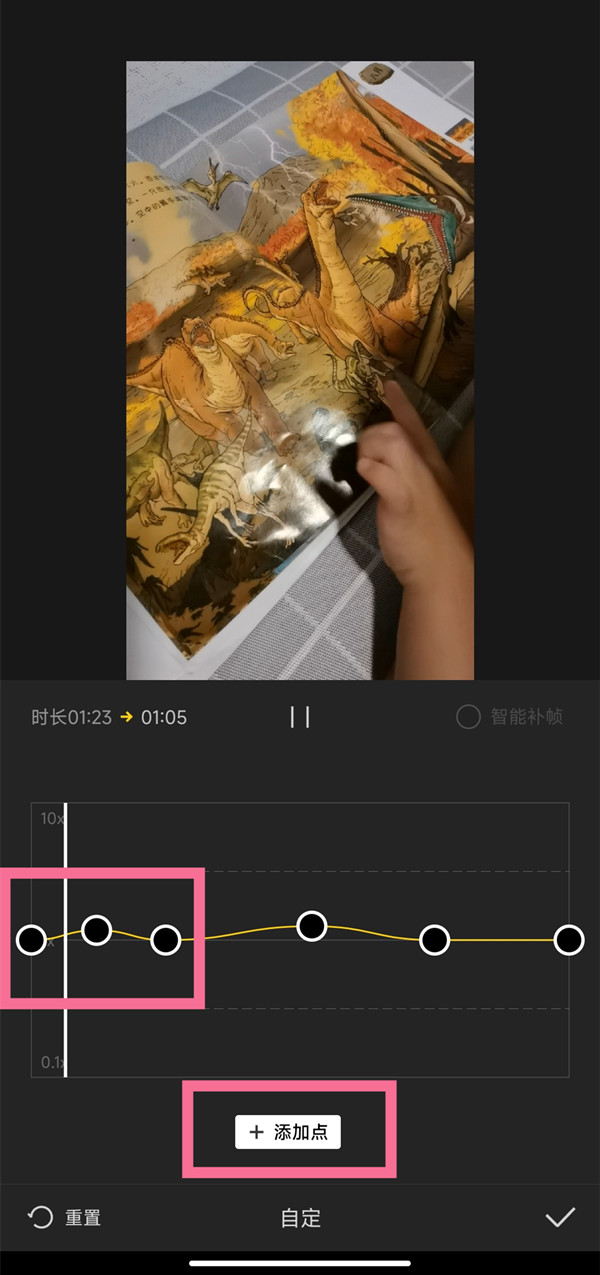Confirm the curve with the checkmark

point(560,1217)
